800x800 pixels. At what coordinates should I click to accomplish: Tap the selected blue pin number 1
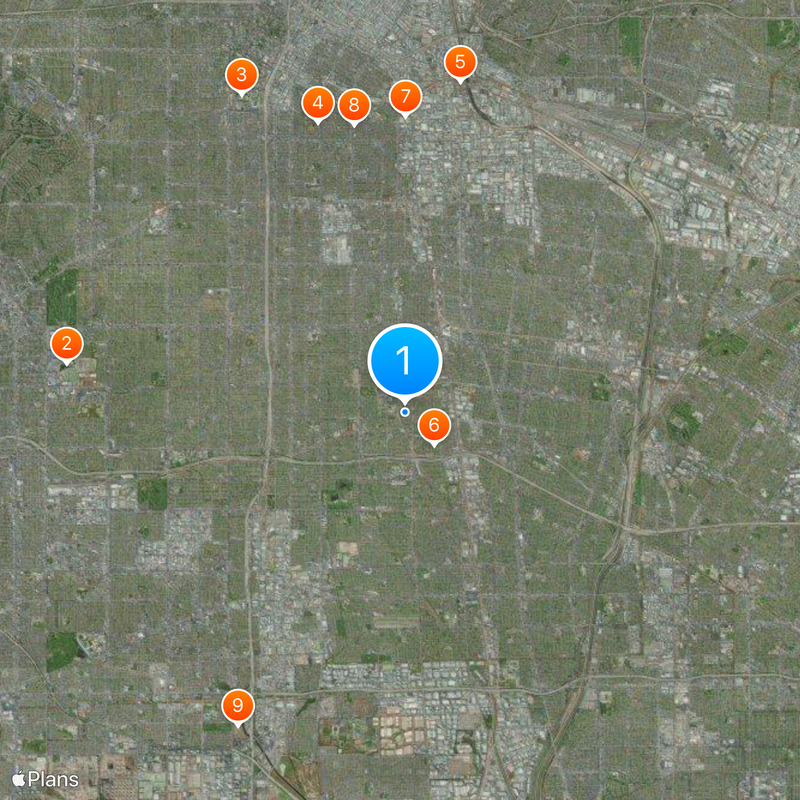(x=405, y=361)
